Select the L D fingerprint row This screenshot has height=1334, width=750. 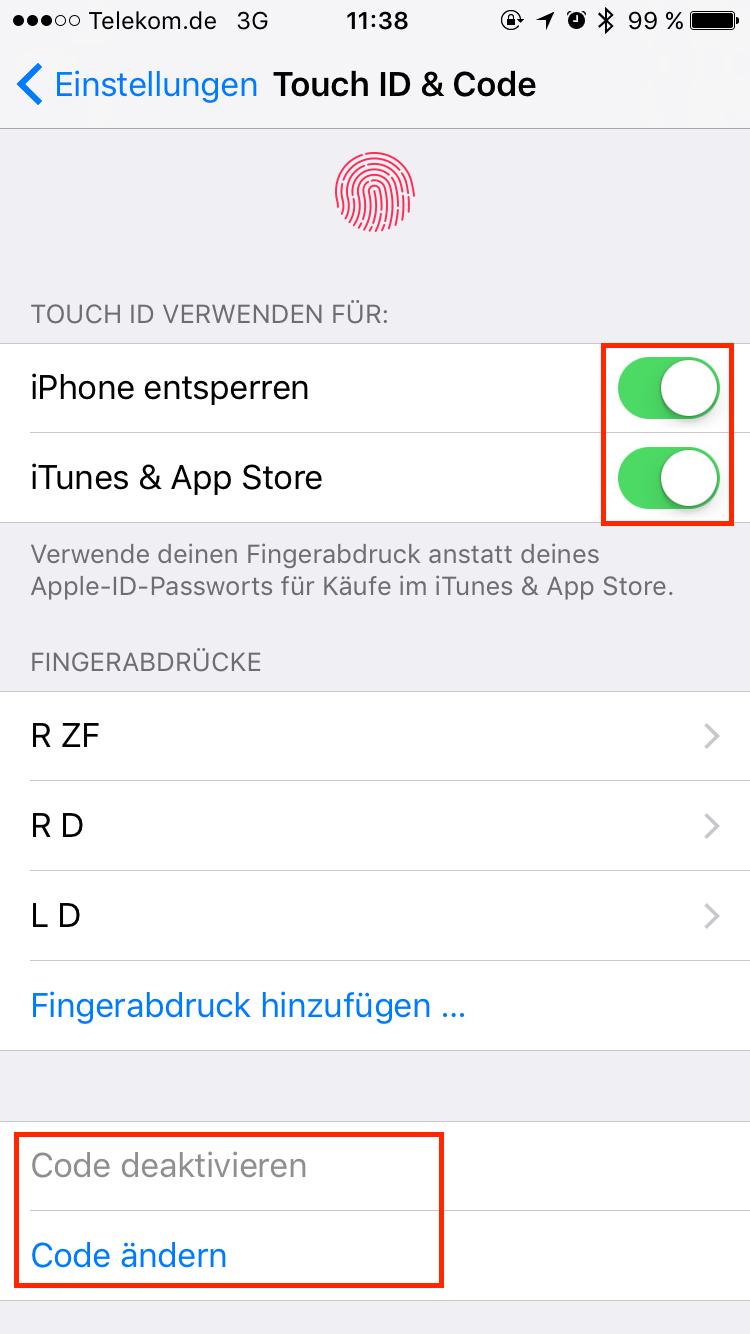point(375,916)
